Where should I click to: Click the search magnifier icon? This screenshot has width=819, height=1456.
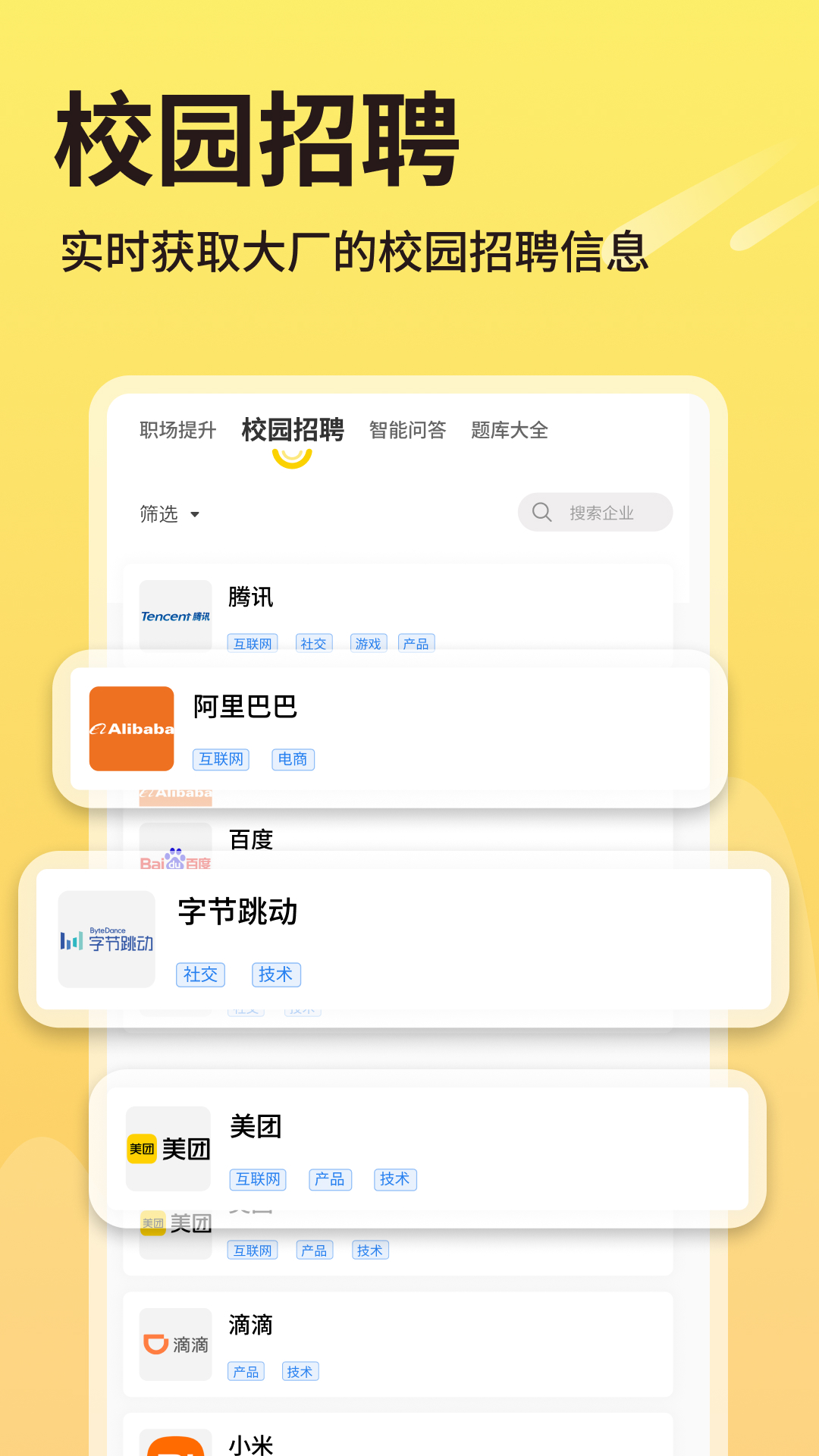tap(541, 512)
